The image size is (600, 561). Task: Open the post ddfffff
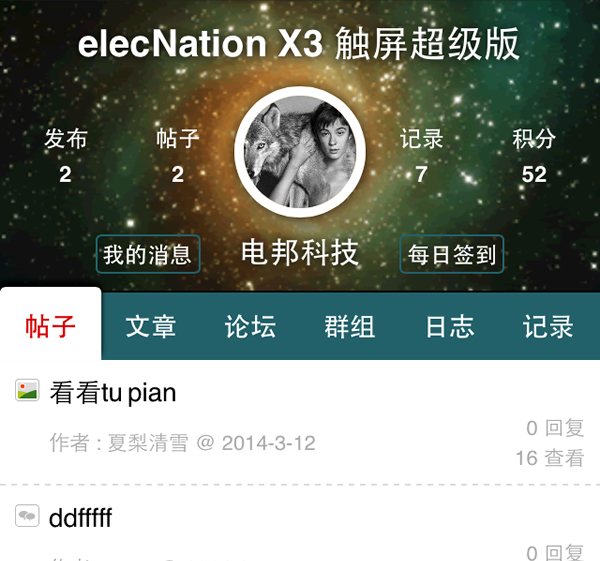tap(80, 518)
